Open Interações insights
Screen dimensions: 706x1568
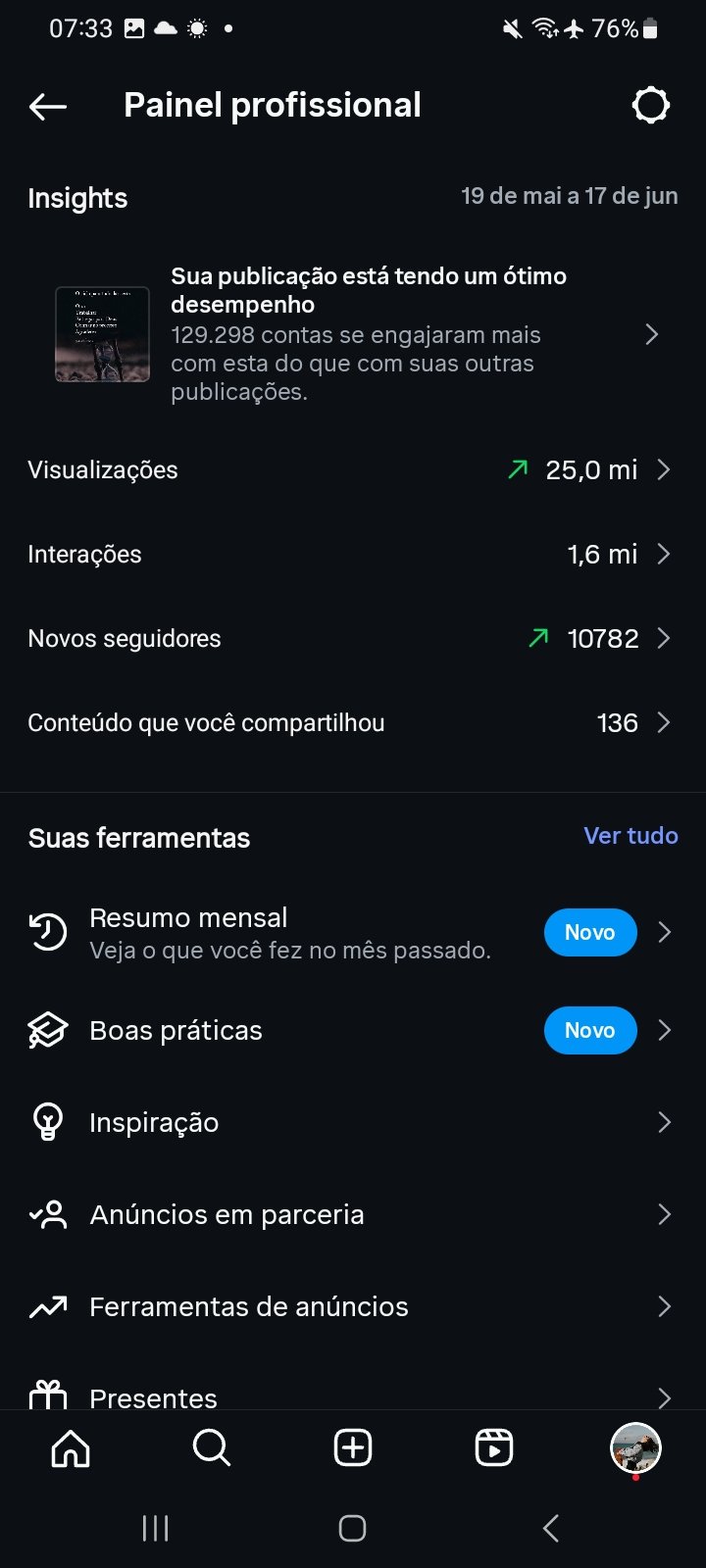tap(353, 555)
